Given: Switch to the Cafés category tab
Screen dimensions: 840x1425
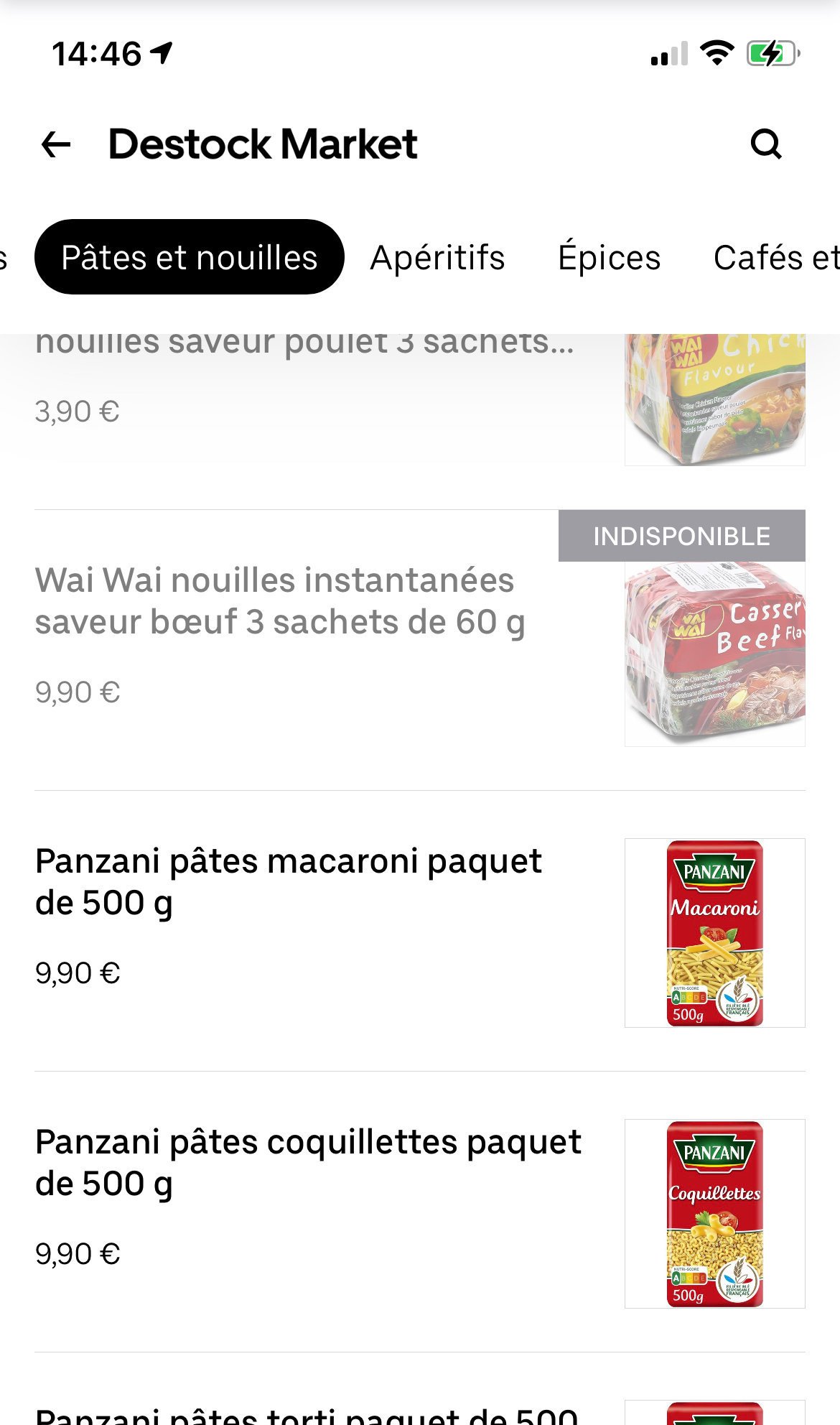Looking at the screenshot, I should click(x=775, y=257).
